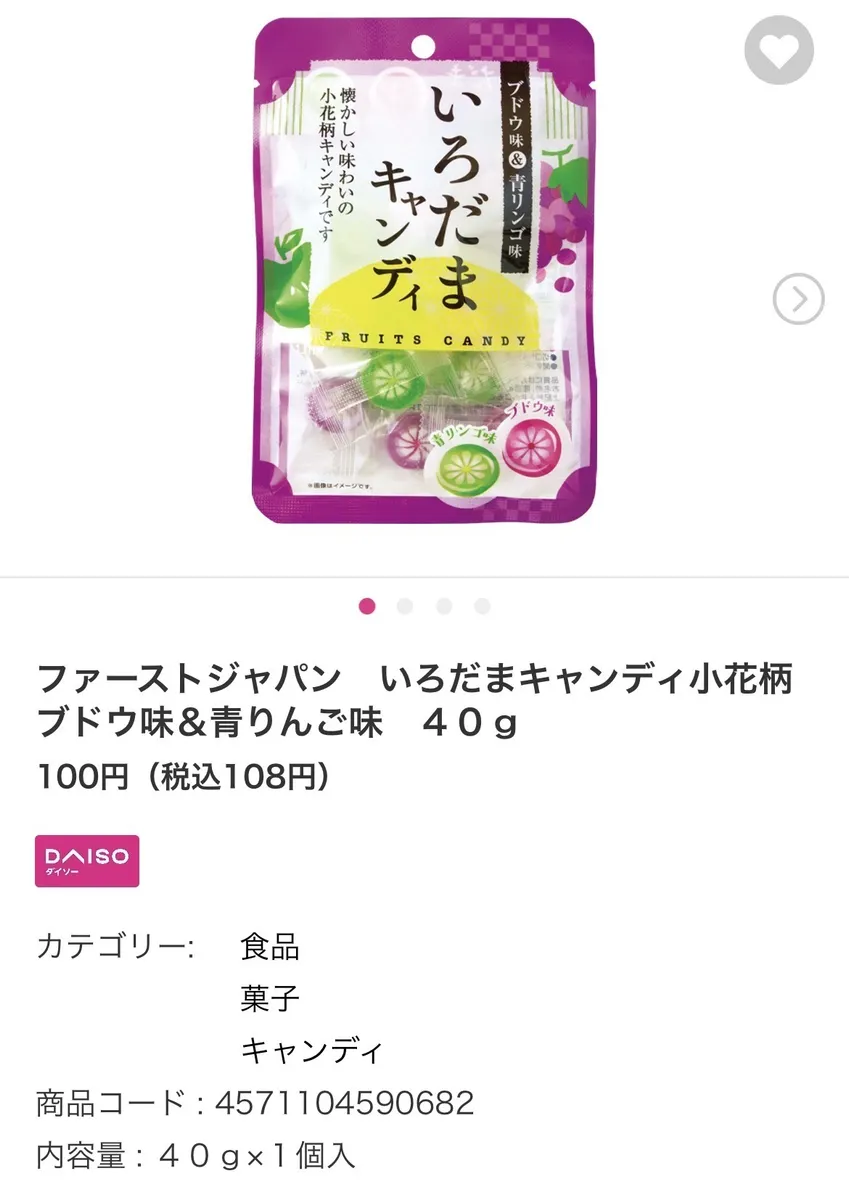849x1200 pixels.
Task: Open the 菓子 category link
Action: click(x=270, y=998)
